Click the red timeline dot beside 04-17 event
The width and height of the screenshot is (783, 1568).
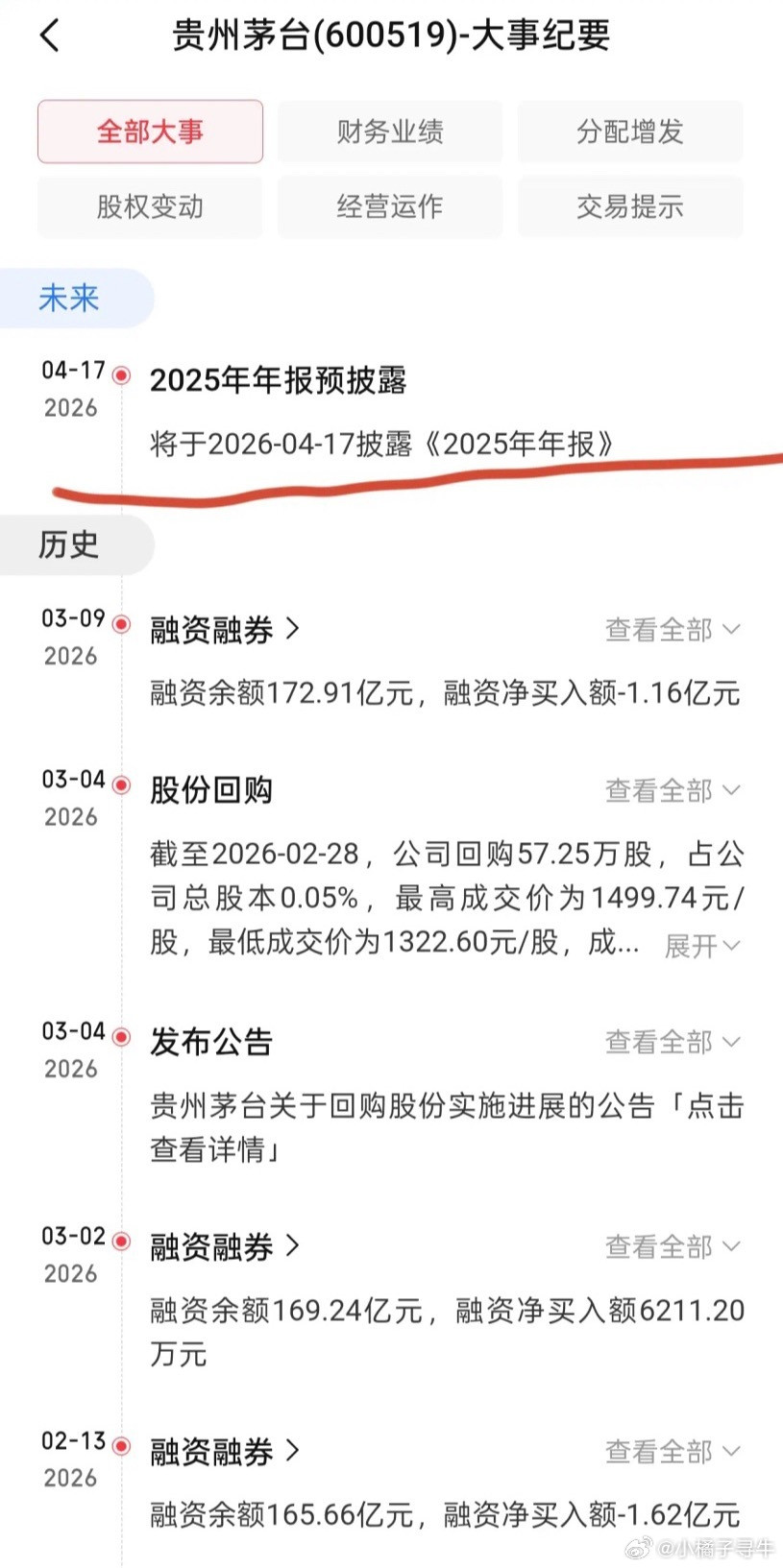coord(121,375)
